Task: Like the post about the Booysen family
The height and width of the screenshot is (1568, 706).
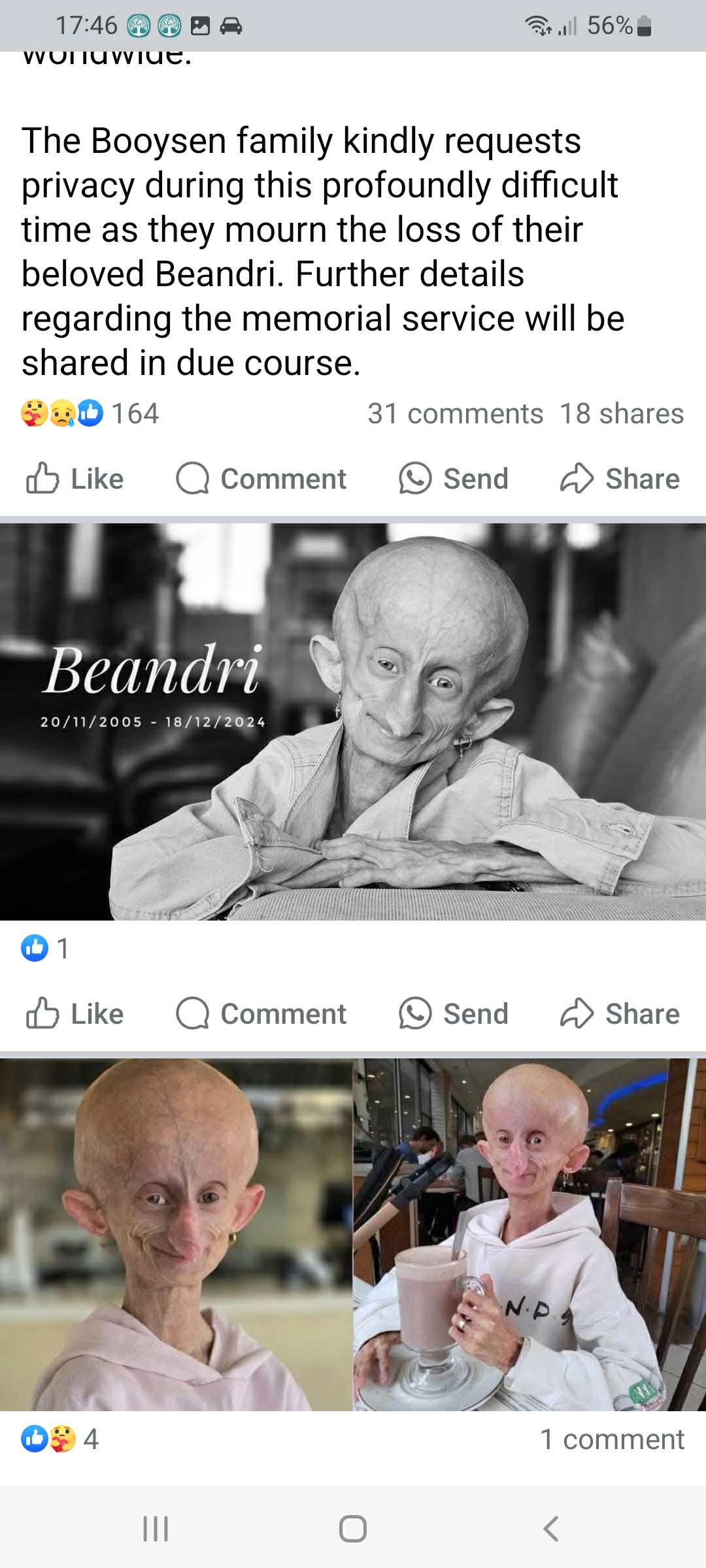Action: (x=75, y=479)
